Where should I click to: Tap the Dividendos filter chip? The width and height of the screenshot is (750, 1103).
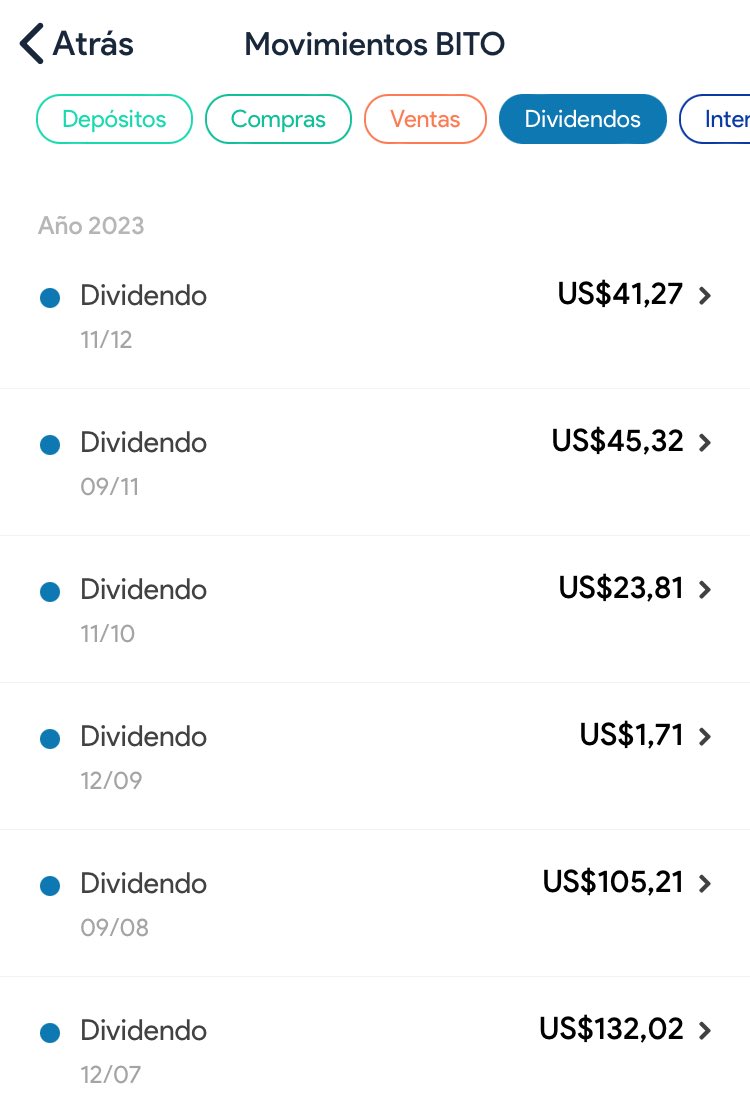(582, 119)
